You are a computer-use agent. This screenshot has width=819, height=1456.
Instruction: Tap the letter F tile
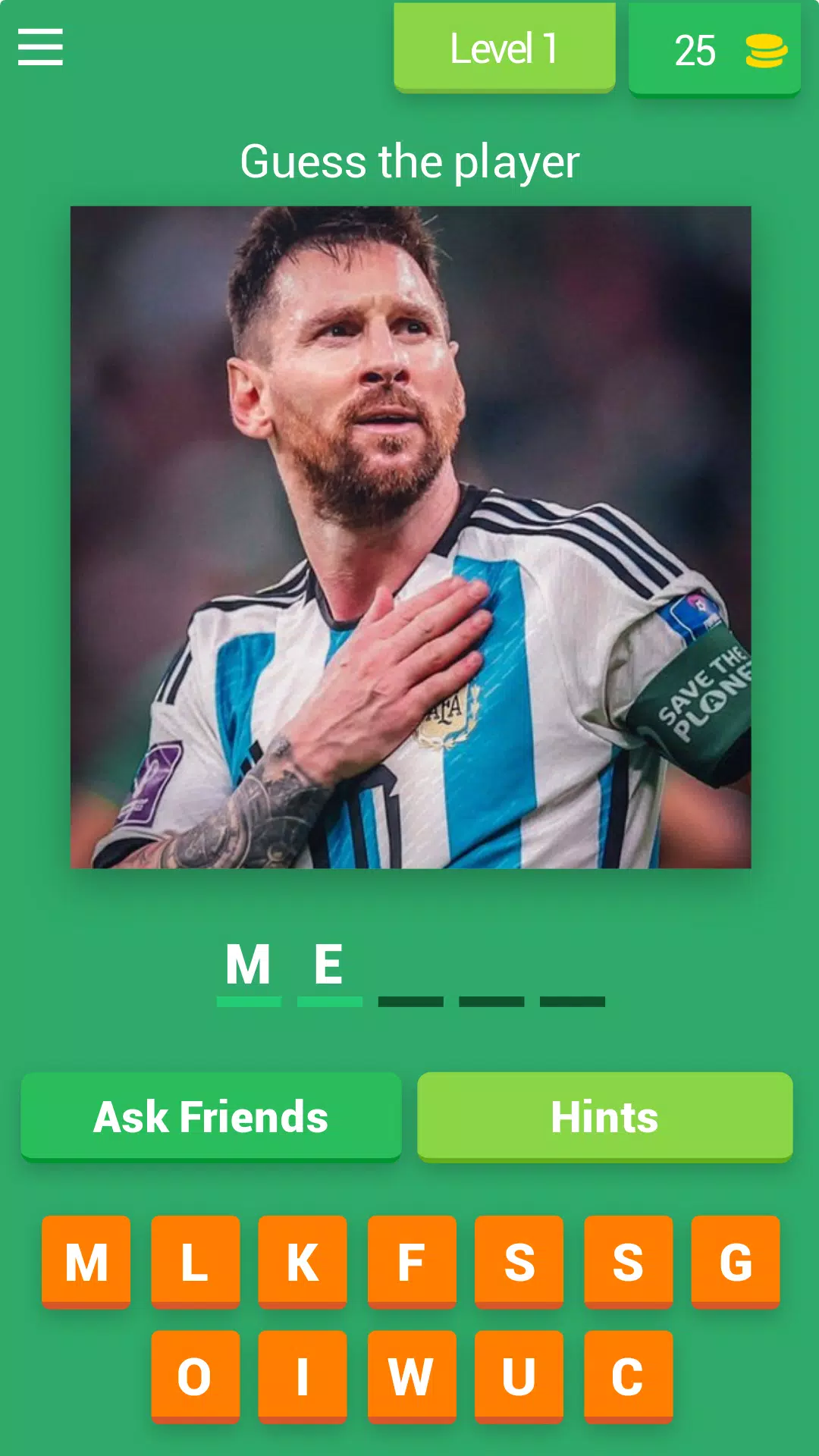coord(412,1262)
